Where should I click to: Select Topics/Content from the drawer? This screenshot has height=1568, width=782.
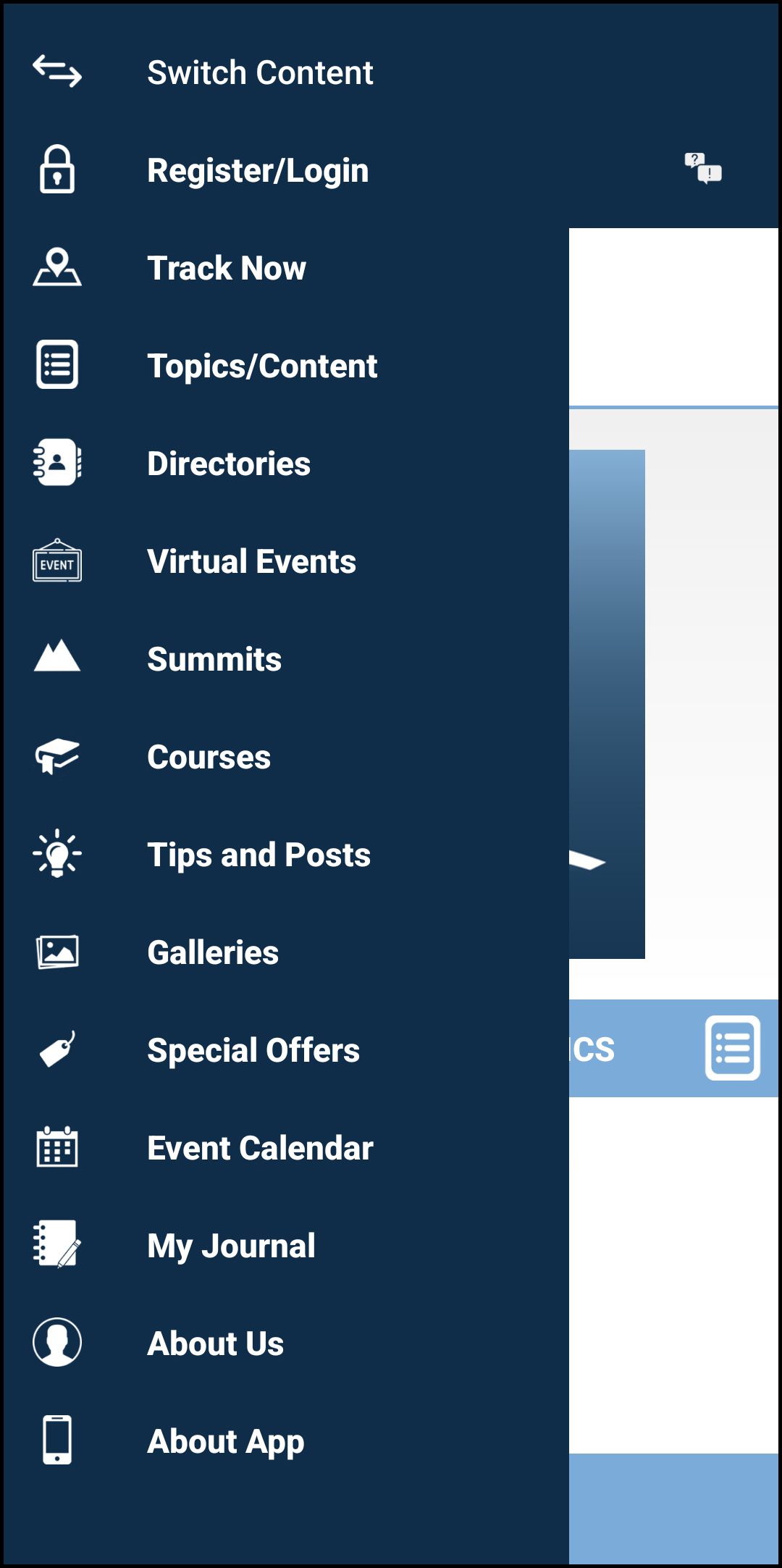262,366
